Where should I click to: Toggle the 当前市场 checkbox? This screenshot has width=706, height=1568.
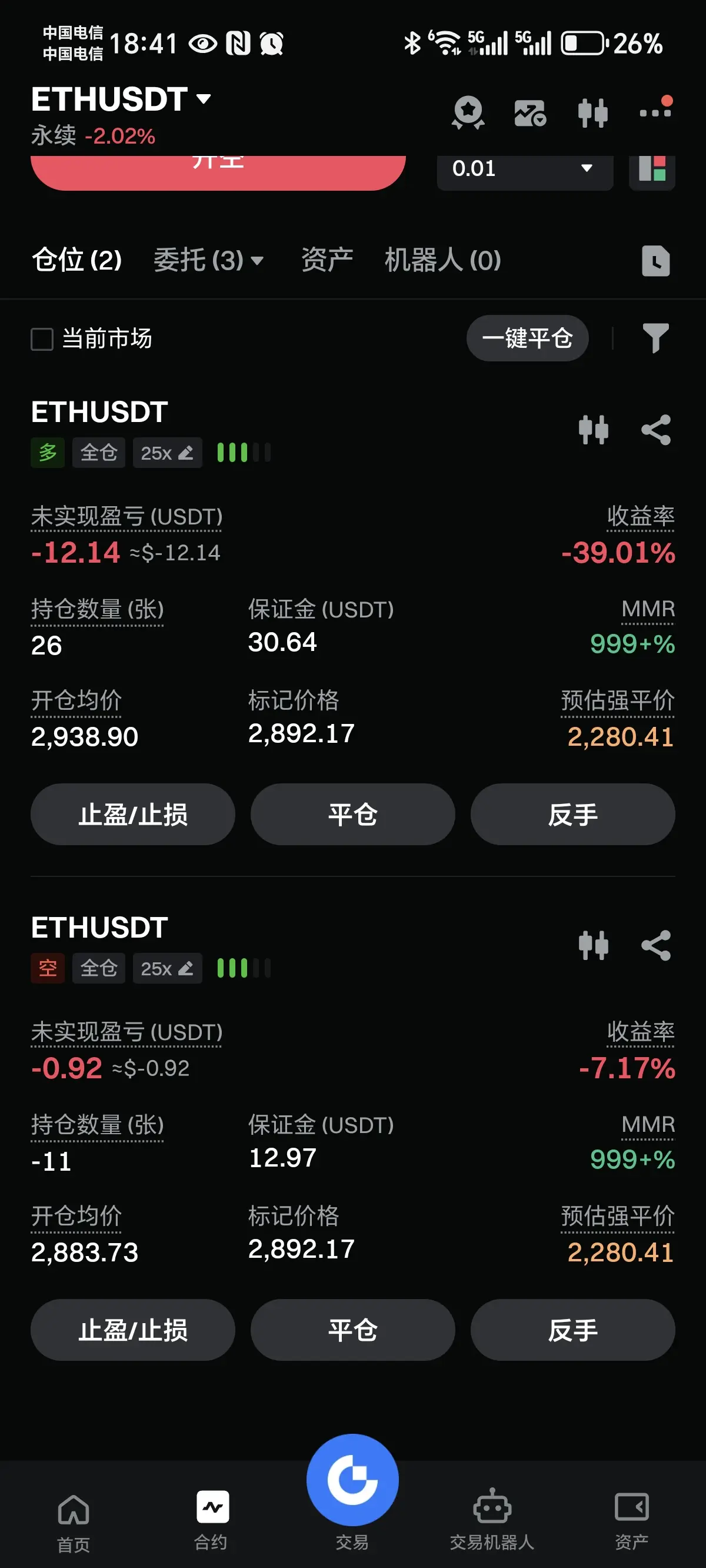42,339
